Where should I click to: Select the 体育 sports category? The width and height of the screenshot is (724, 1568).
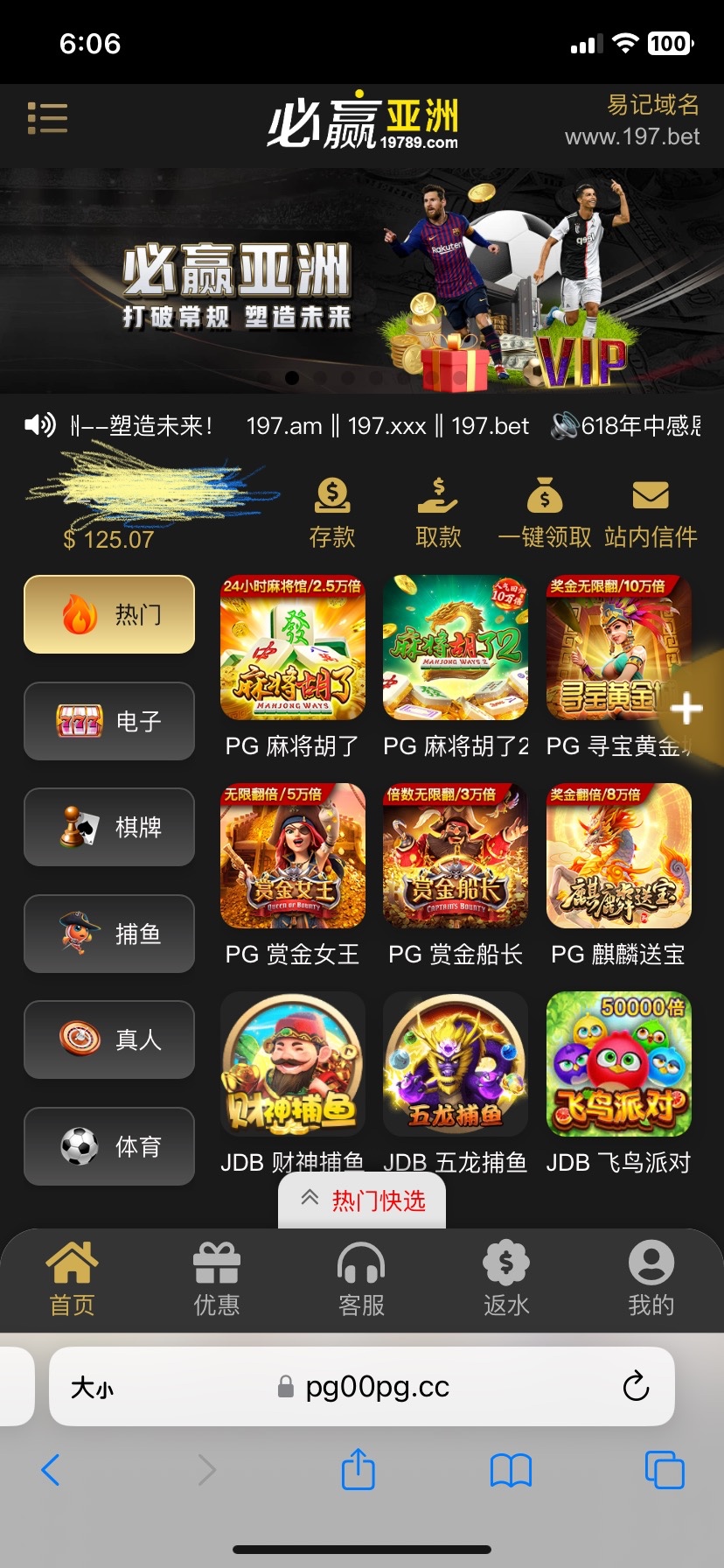109,1146
